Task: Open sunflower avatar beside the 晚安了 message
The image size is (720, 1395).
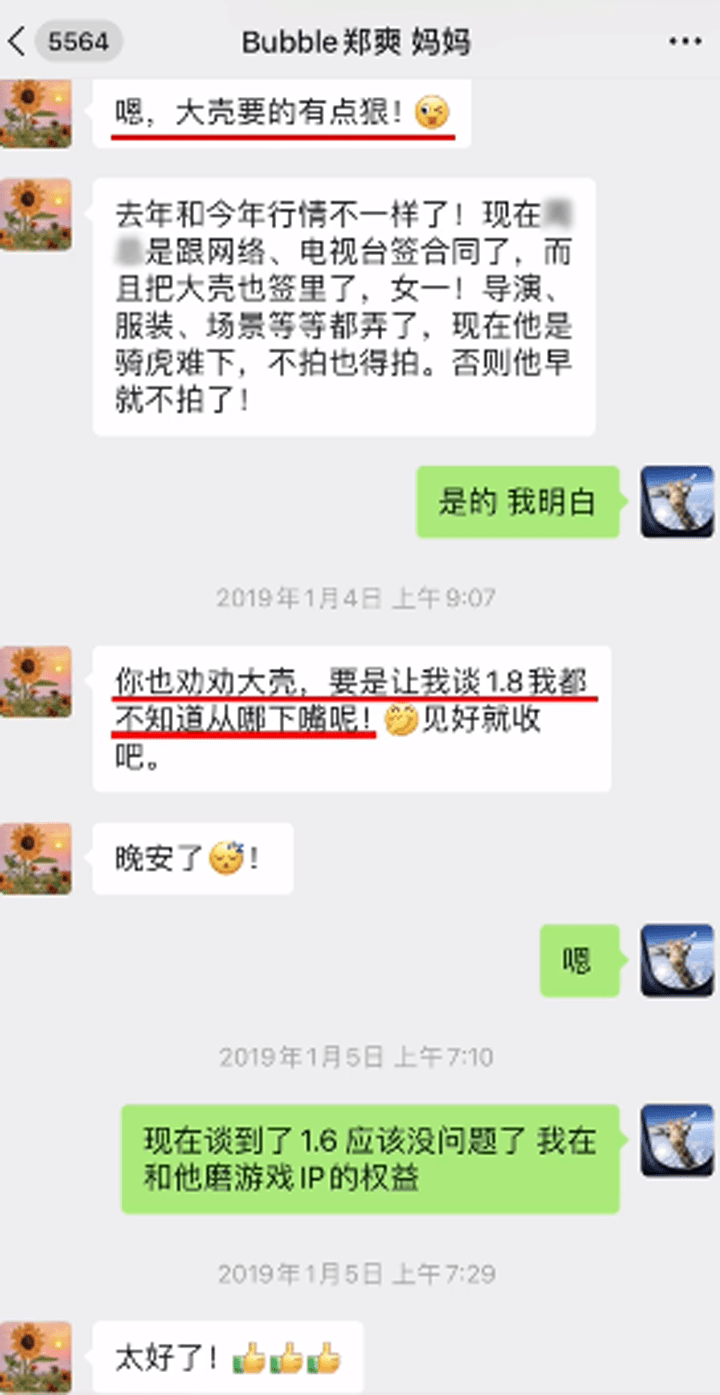Action: pos(36,858)
